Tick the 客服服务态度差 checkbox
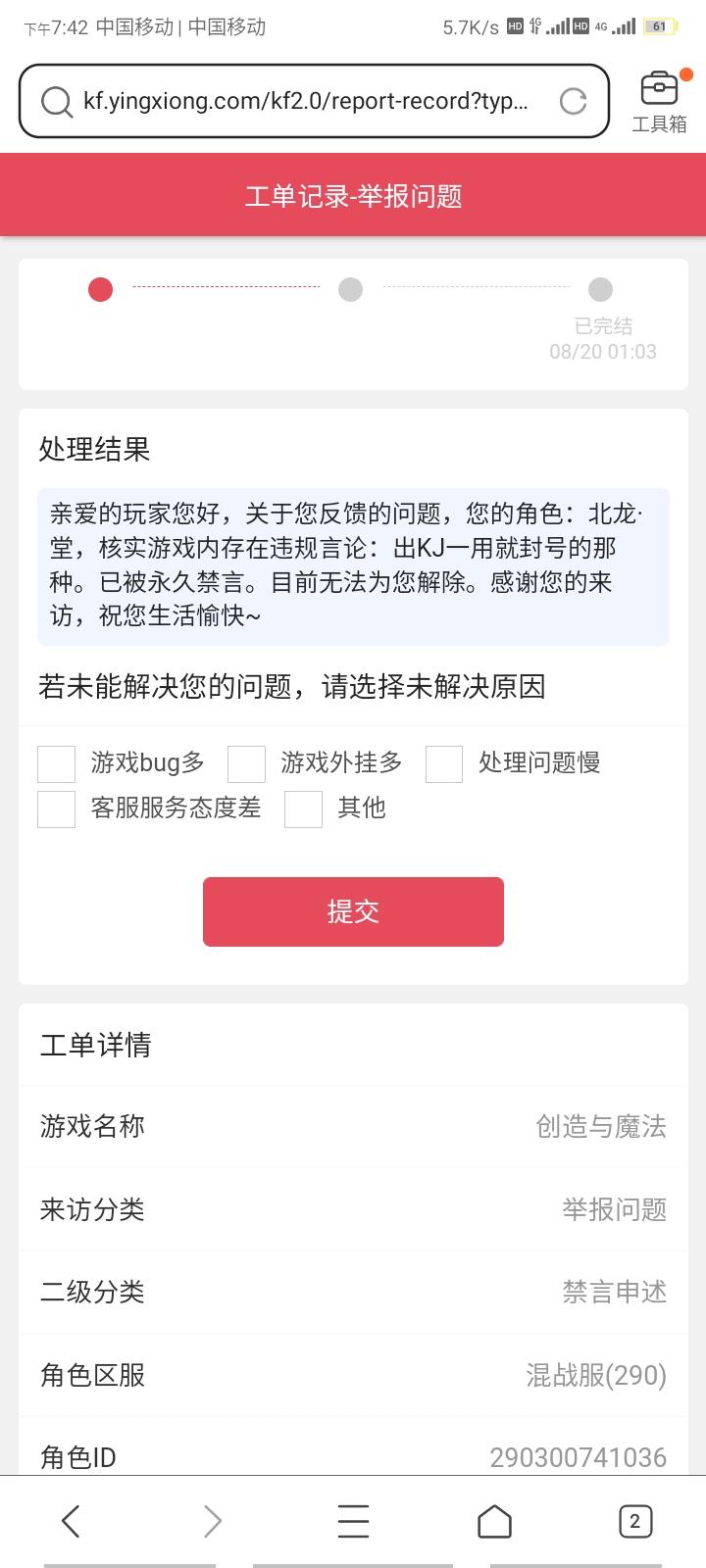Screen dimensions: 706x1568 pos(57,808)
